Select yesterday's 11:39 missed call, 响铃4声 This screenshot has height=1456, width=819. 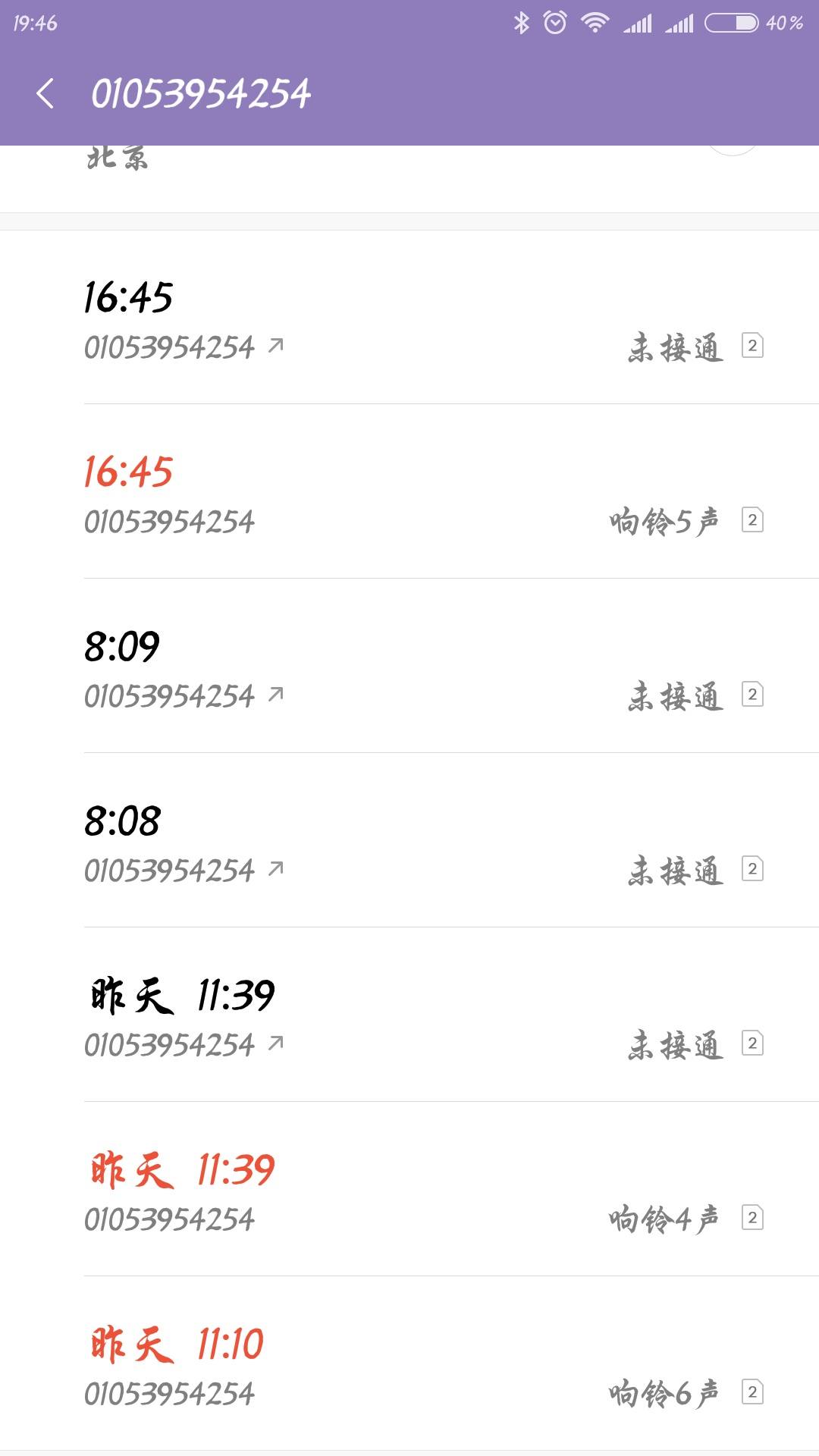[409, 1189]
